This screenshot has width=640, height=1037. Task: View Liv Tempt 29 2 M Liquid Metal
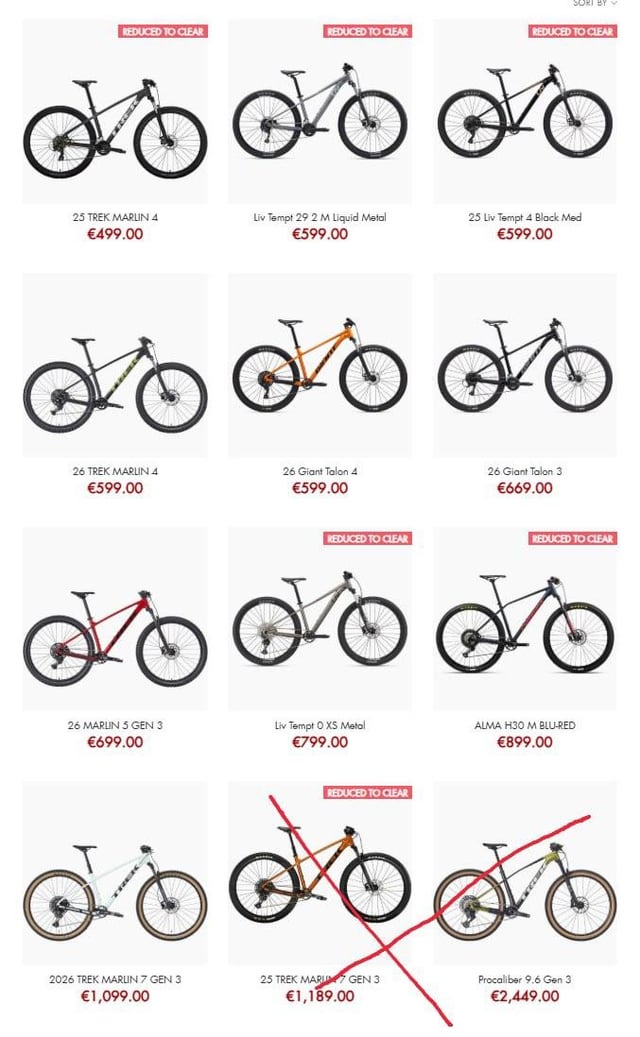[x=319, y=115]
